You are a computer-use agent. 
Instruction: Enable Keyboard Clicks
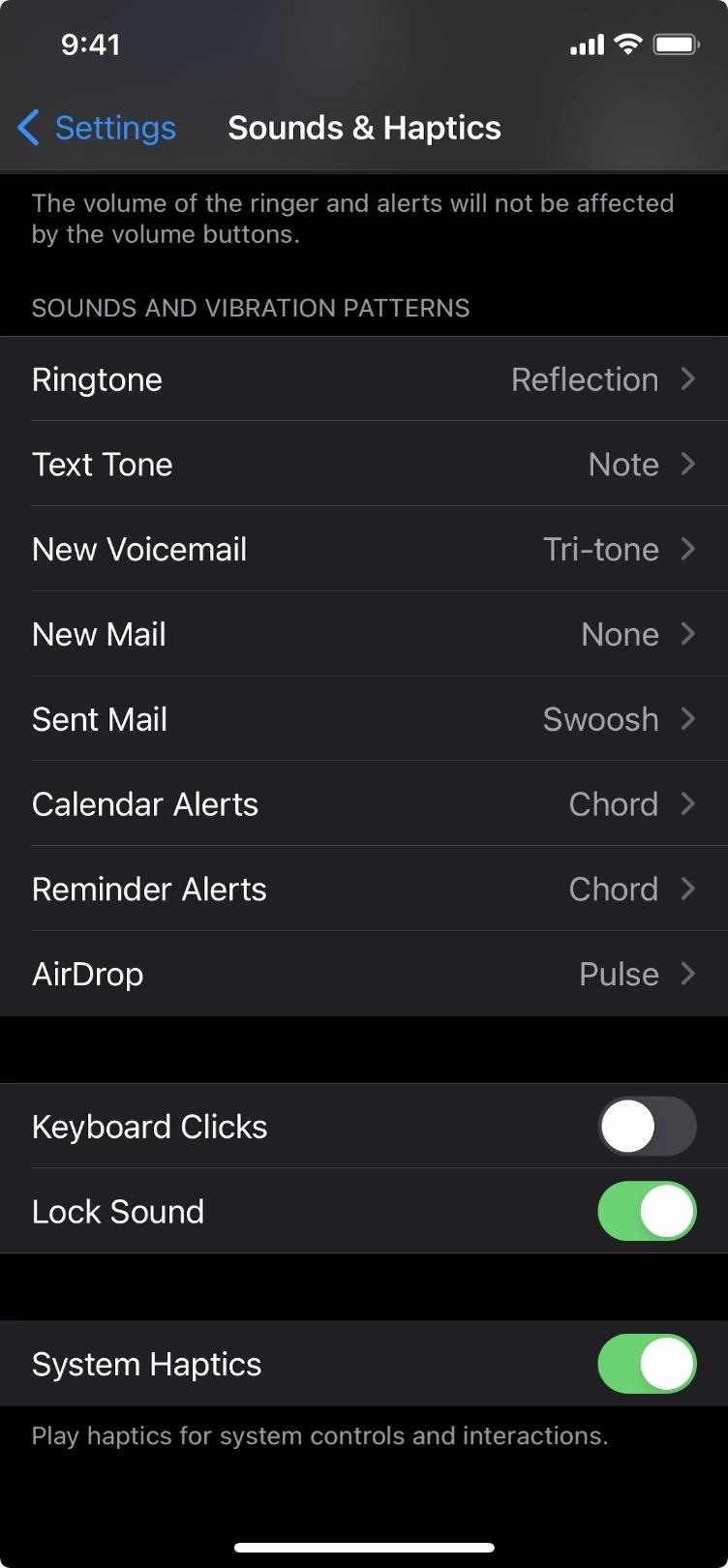coord(647,1127)
